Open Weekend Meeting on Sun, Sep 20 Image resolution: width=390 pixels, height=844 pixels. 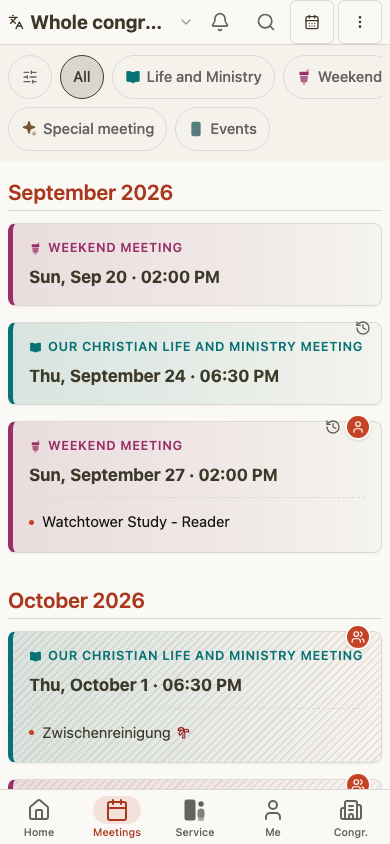point(195,264)
